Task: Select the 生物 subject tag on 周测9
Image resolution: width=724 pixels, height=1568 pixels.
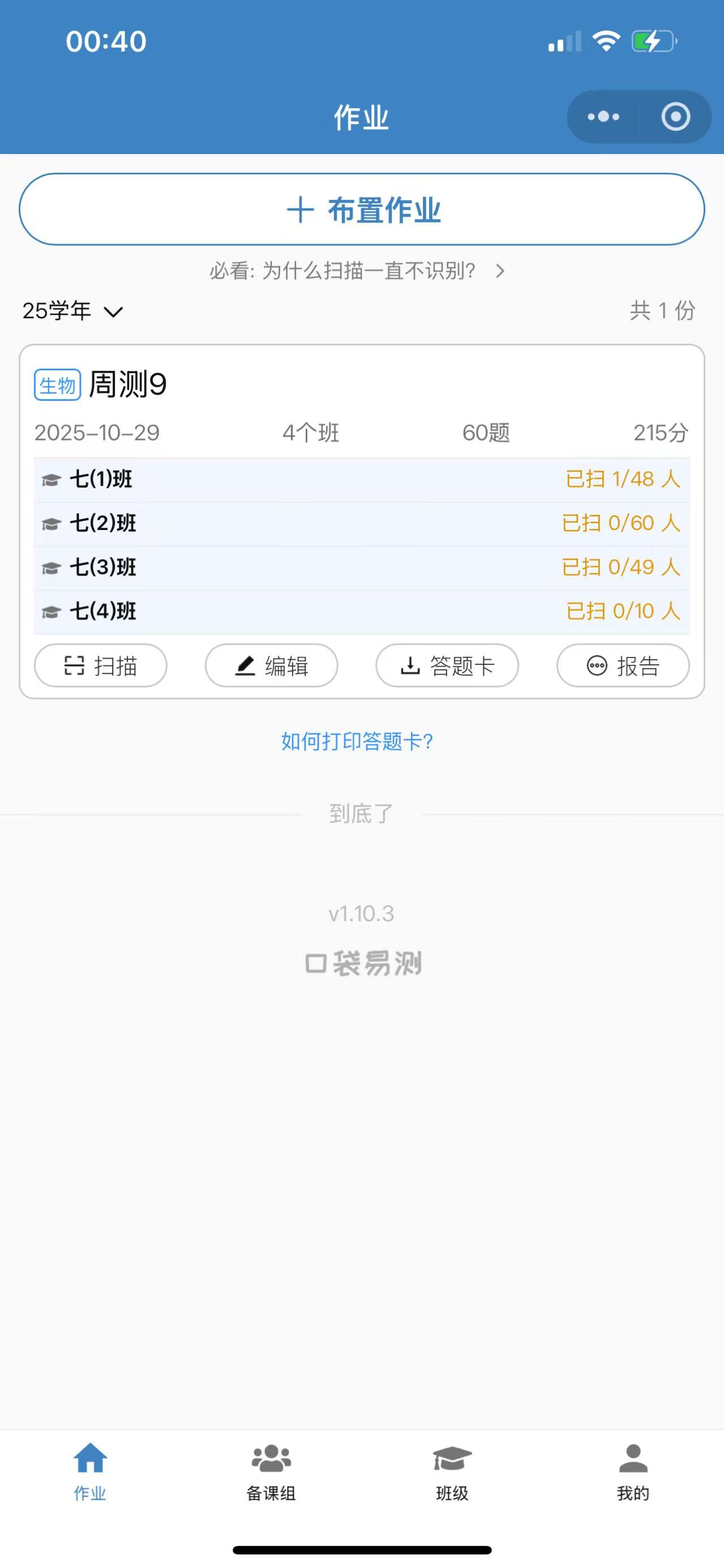Action: pos(58,383)
